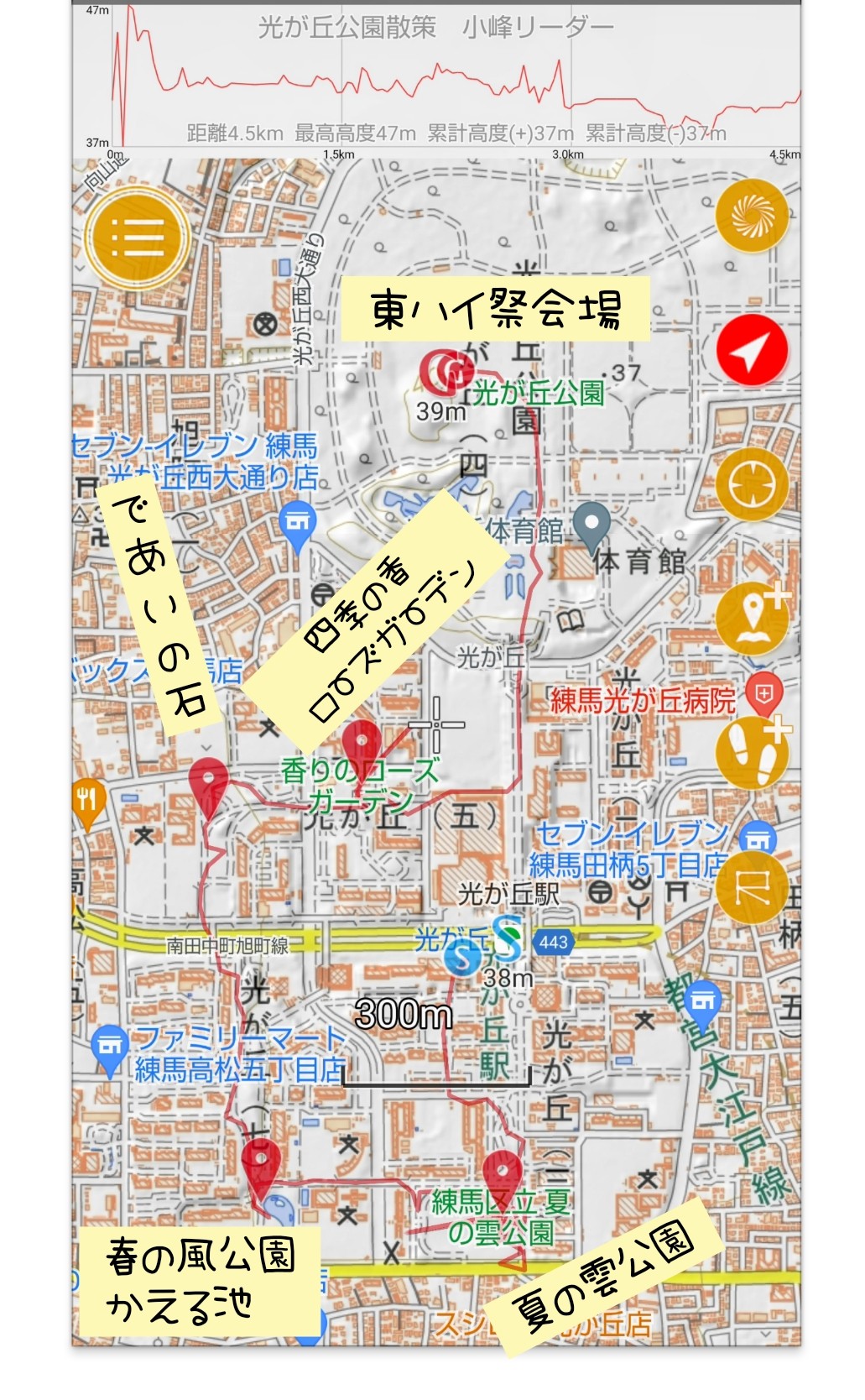Tap the spiral icon button
Viewport: 865px width, 1400px height.
click(752, 216)
